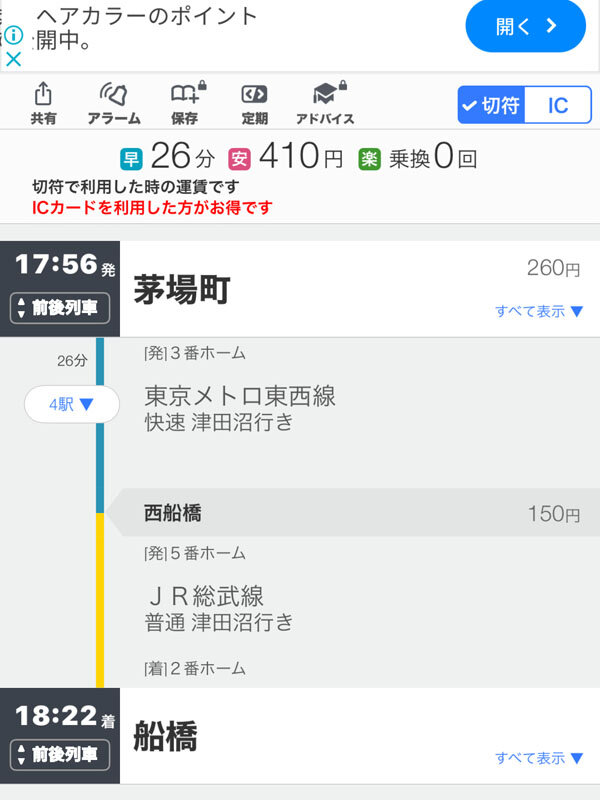Close the ad with the X icon
This screenshot has width=600, height=800.
coord(14,58)
